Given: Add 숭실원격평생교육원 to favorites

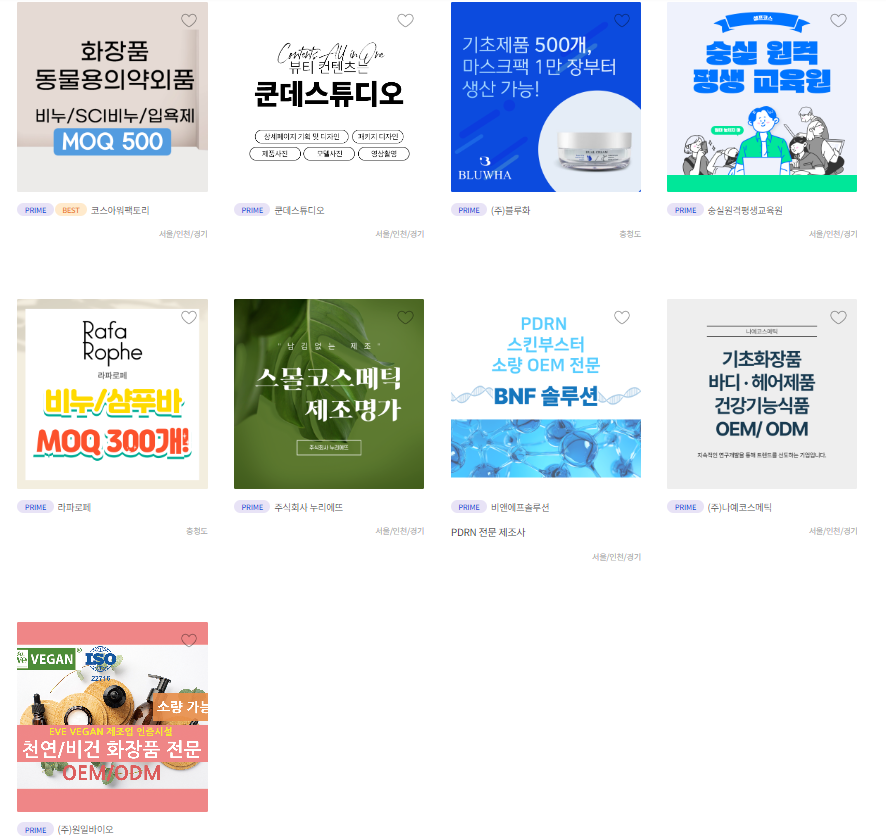Looking at the screenshot, I should [x=838, y=21].
